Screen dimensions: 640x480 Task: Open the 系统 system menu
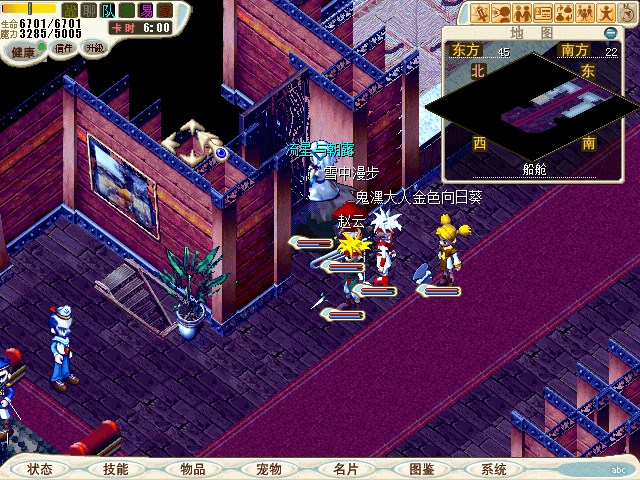point(494,468)
